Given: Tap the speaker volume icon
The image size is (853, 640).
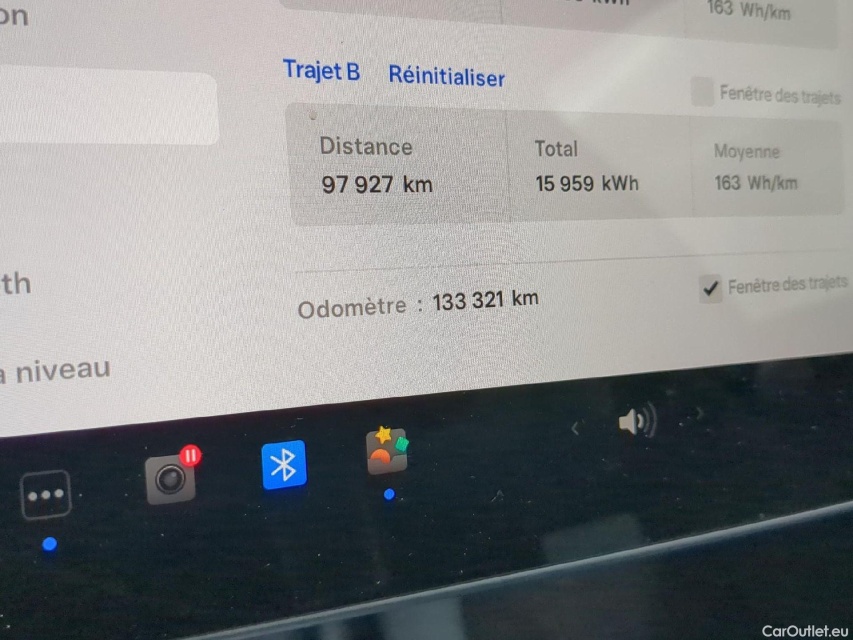Looking at the screenshot, I should point(636,423).
